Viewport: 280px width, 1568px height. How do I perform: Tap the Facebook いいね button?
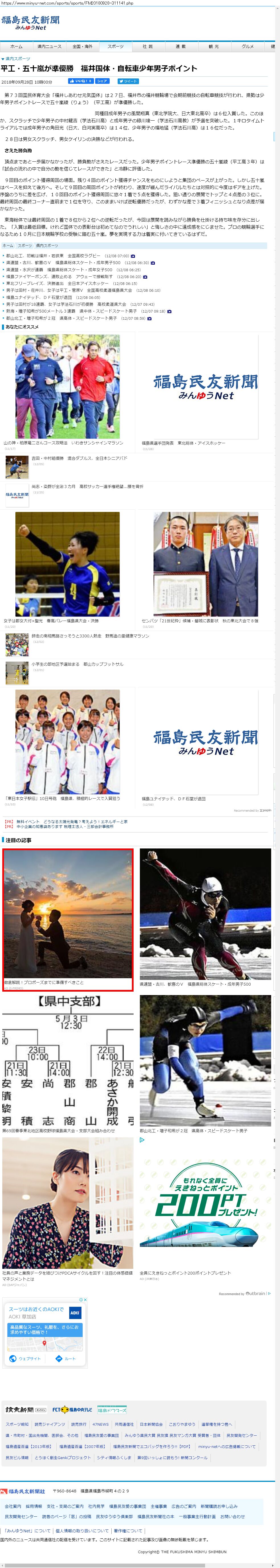click(81, 81)
